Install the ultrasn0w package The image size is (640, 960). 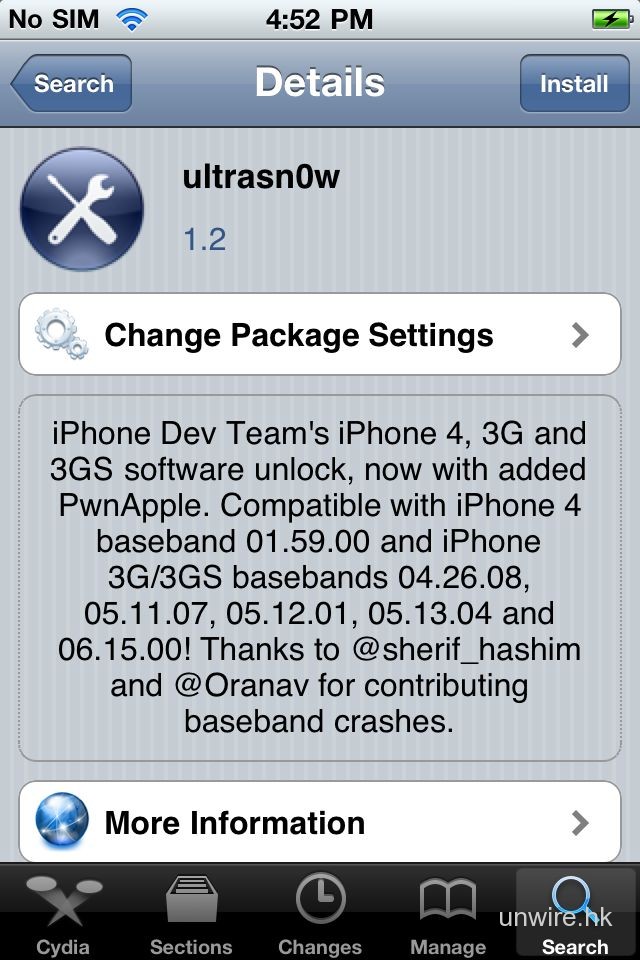tap(574, 84)
